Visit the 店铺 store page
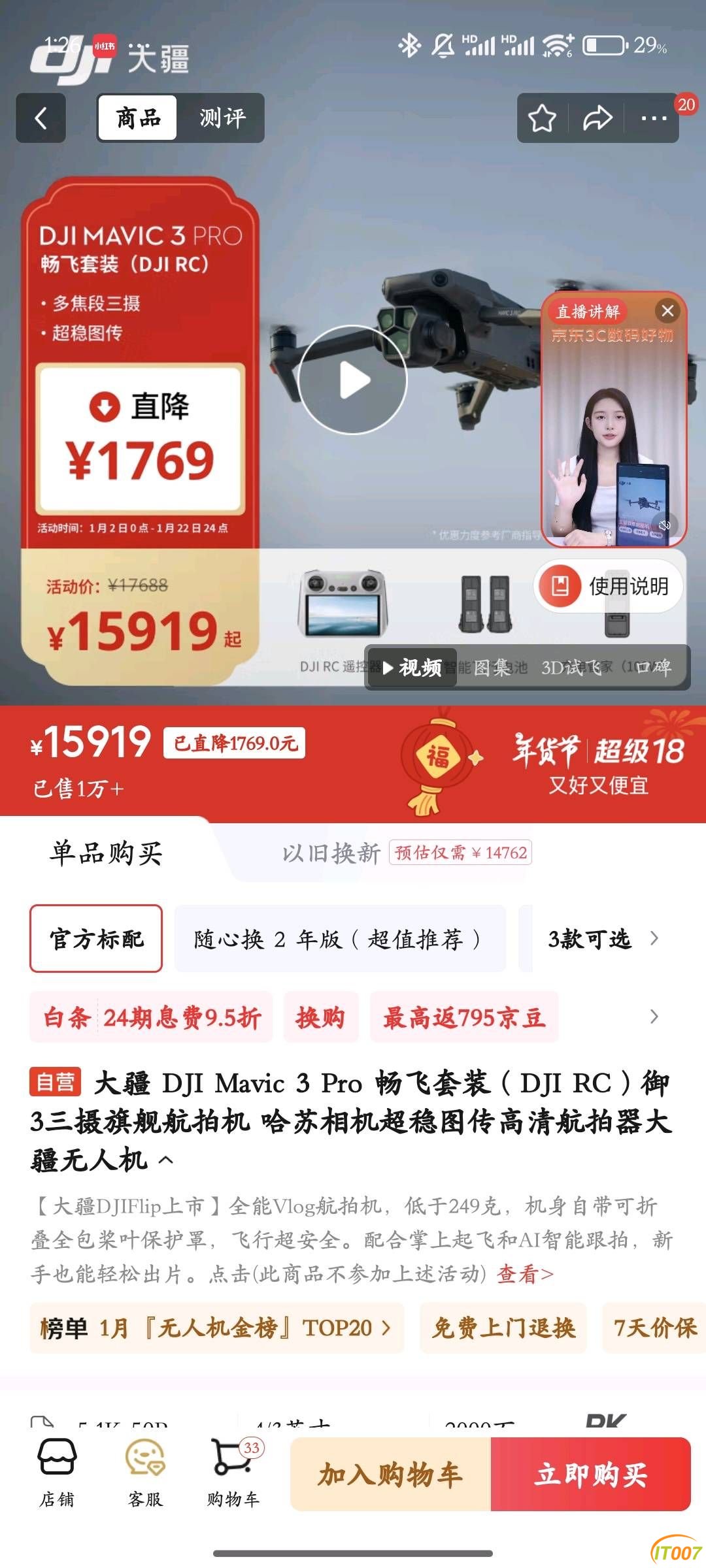Screen dimensions: 706x1568 pyautogui.click(x=57, y=1473)
